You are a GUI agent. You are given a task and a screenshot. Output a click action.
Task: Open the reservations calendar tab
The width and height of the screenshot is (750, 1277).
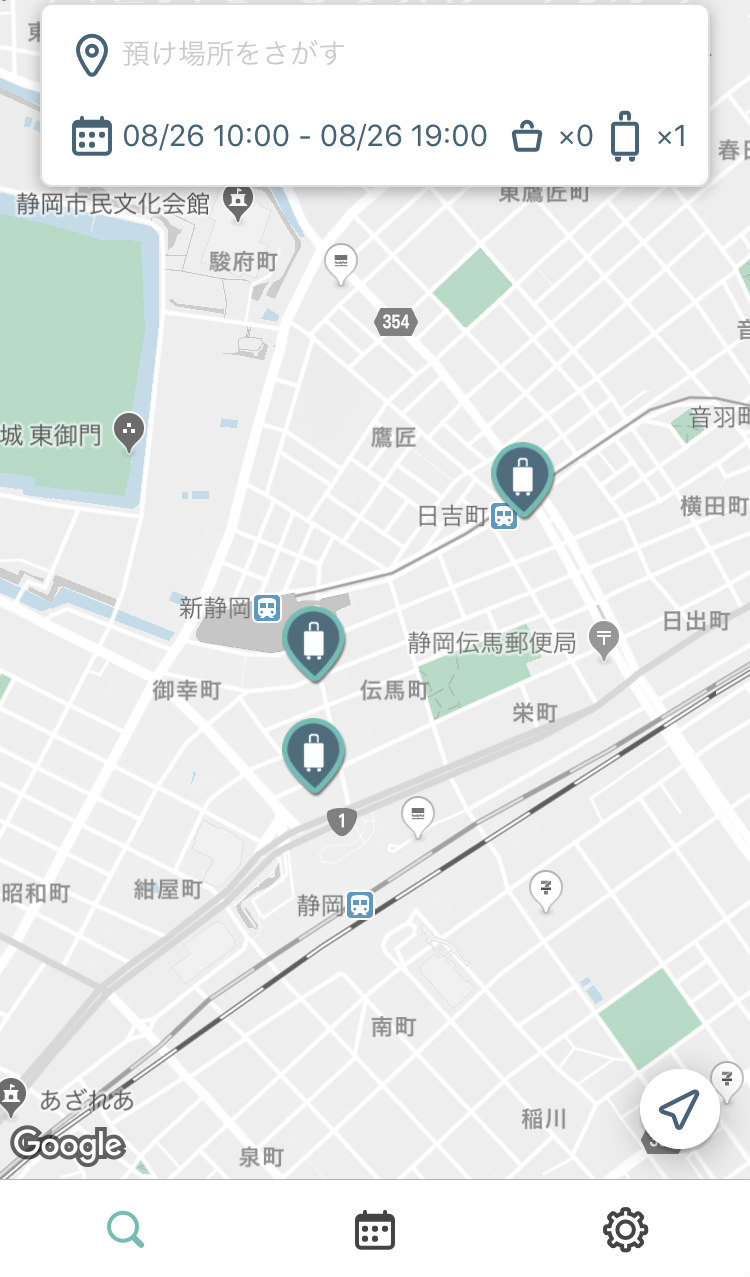pos(375,1229)
